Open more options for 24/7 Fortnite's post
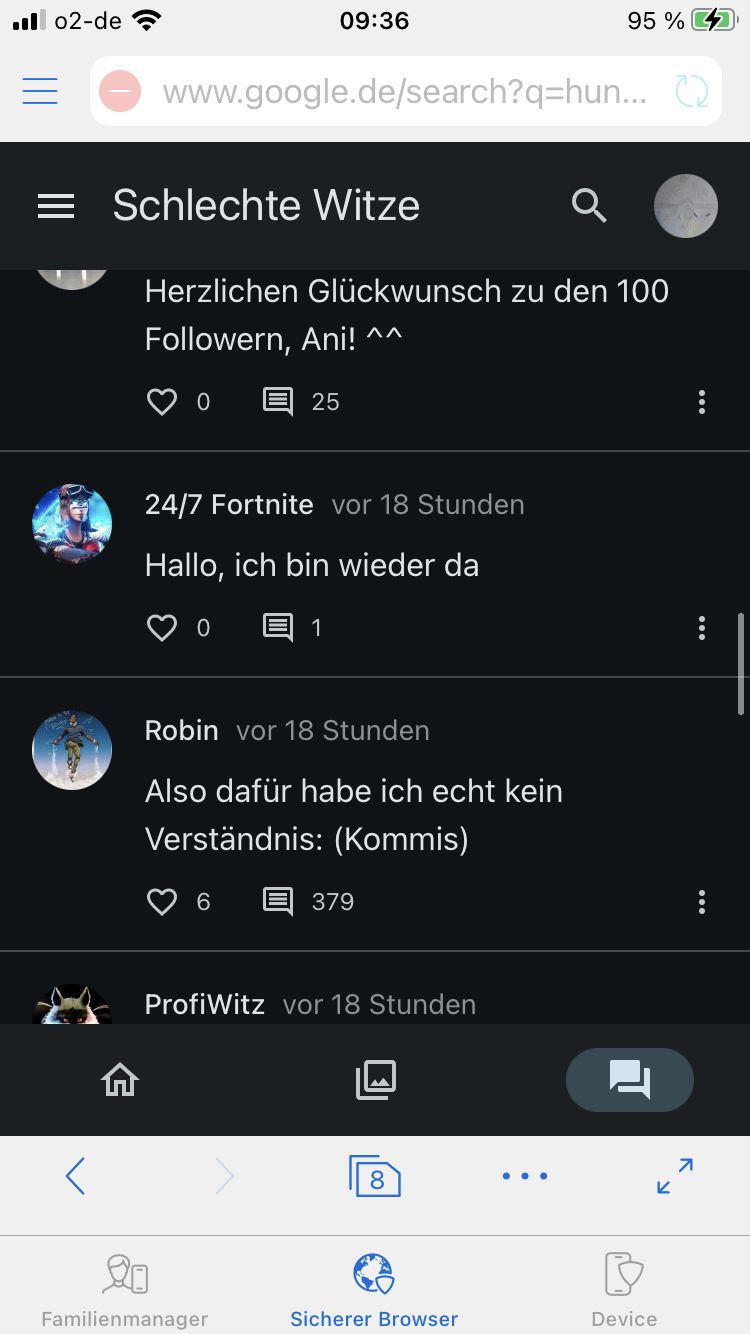The height and width of the screenshot is (1334, 750). pyautogui.click(x=702, y=628)
